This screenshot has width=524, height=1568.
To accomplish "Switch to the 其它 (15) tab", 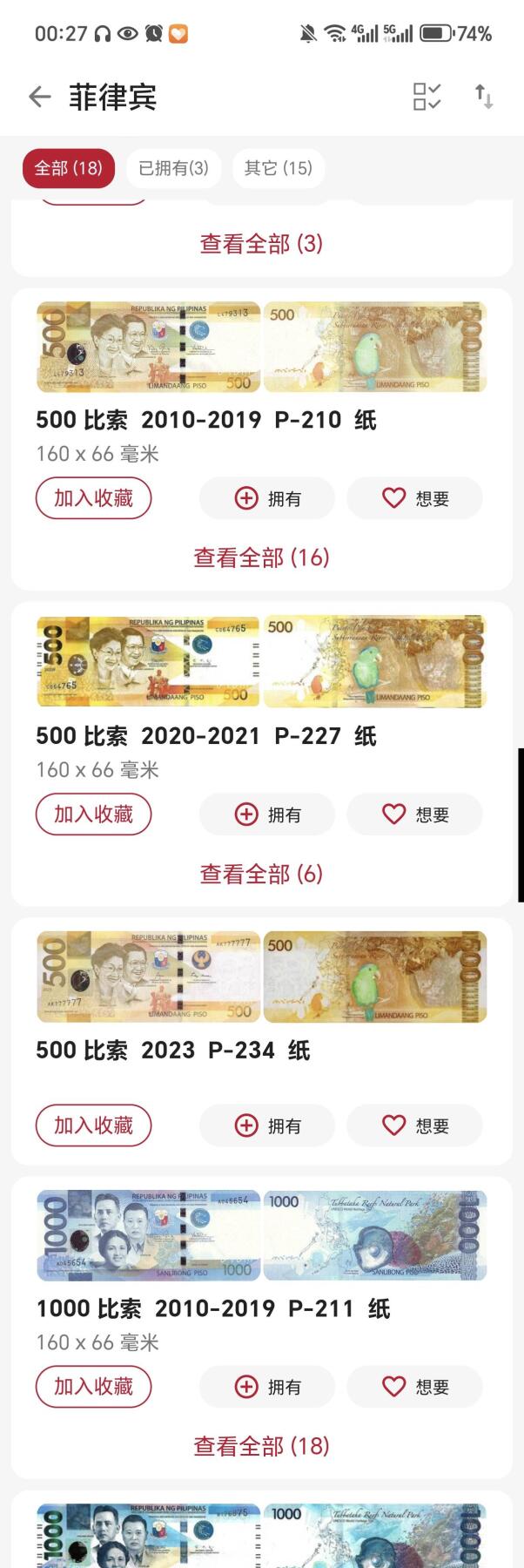I will click(278, 168).
